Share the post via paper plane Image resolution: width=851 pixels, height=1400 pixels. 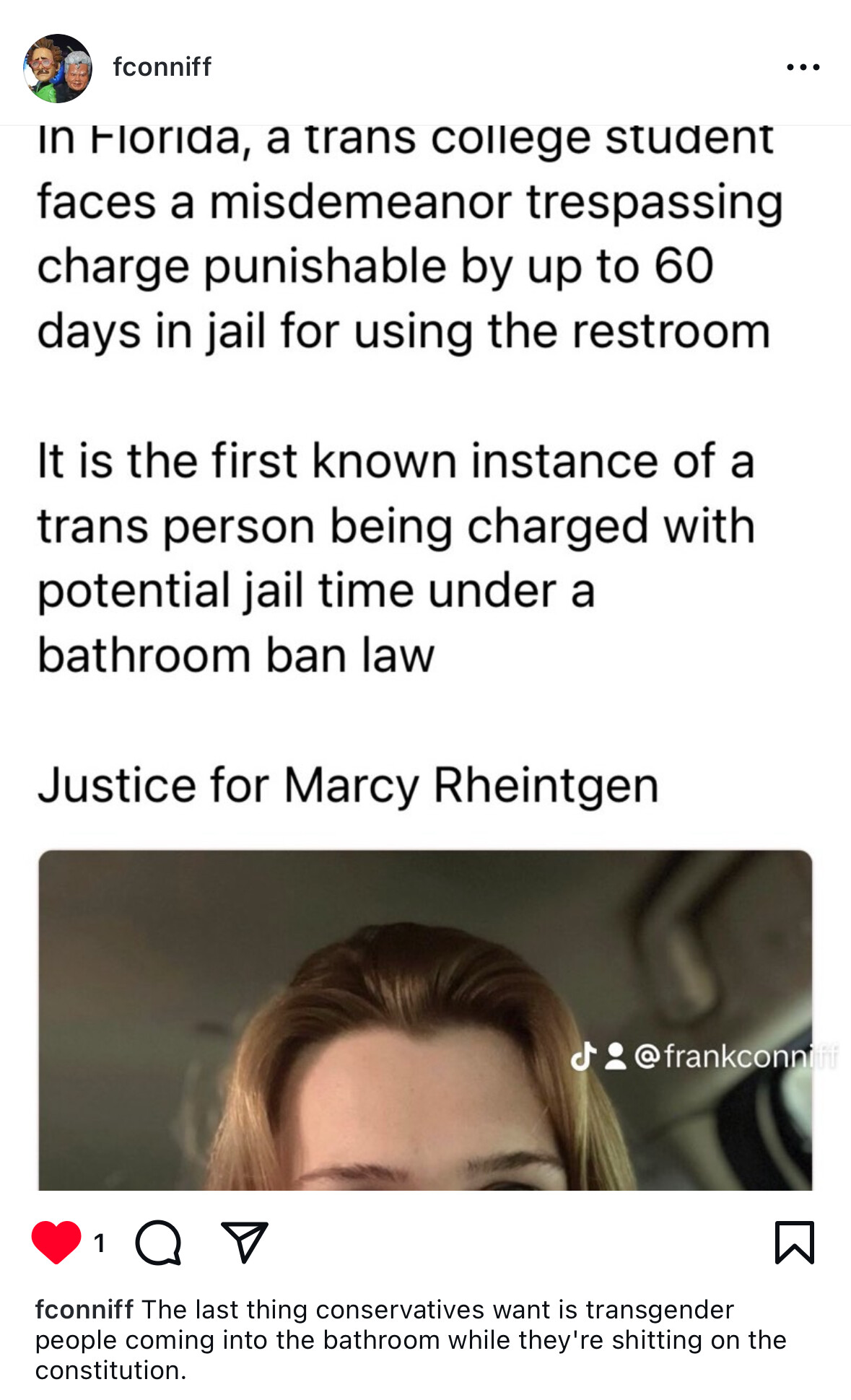(245, 1242)
